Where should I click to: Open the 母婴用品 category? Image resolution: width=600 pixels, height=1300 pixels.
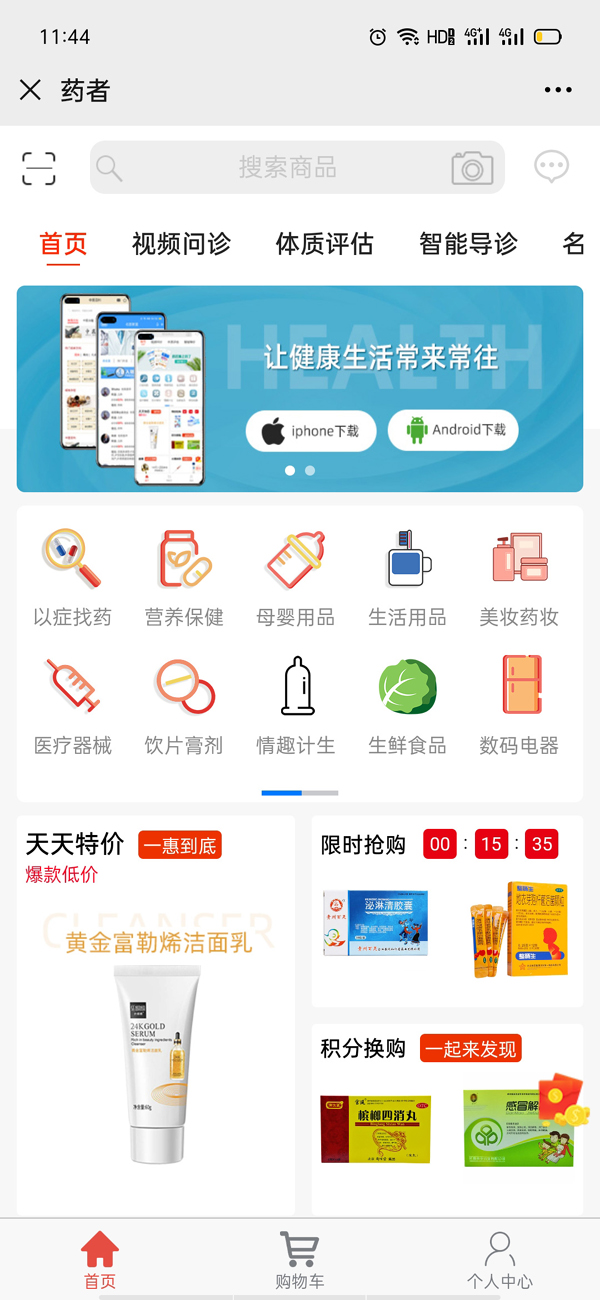pos(295,578)
